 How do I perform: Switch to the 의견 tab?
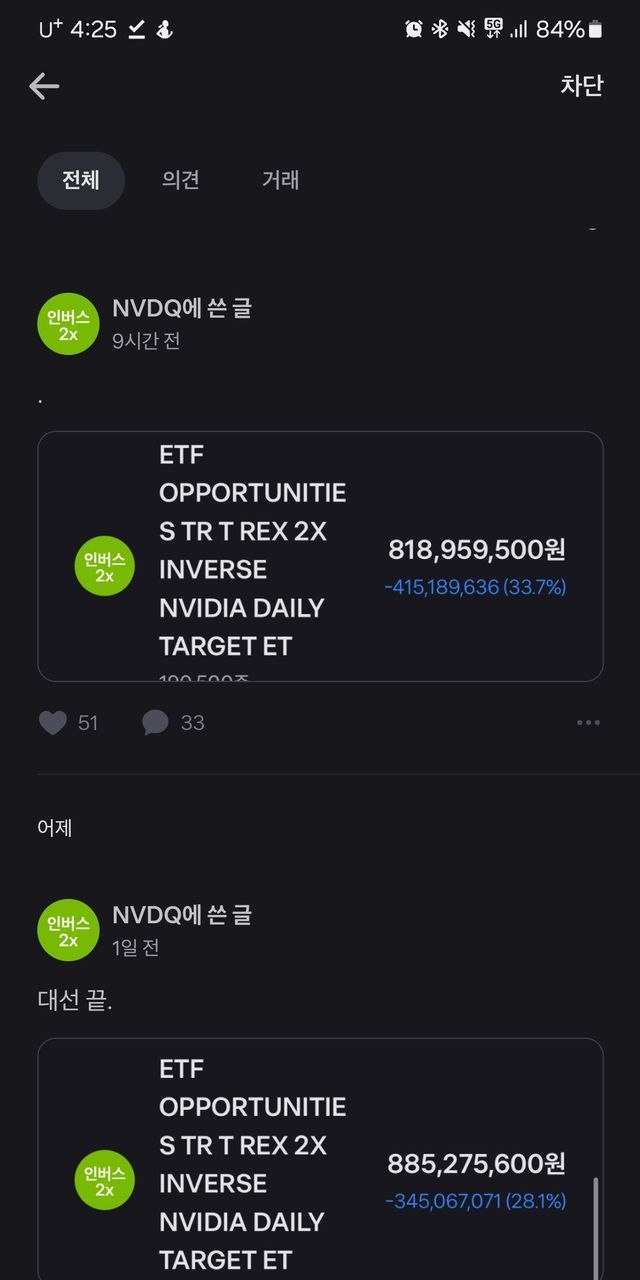(x=181, y=180)
